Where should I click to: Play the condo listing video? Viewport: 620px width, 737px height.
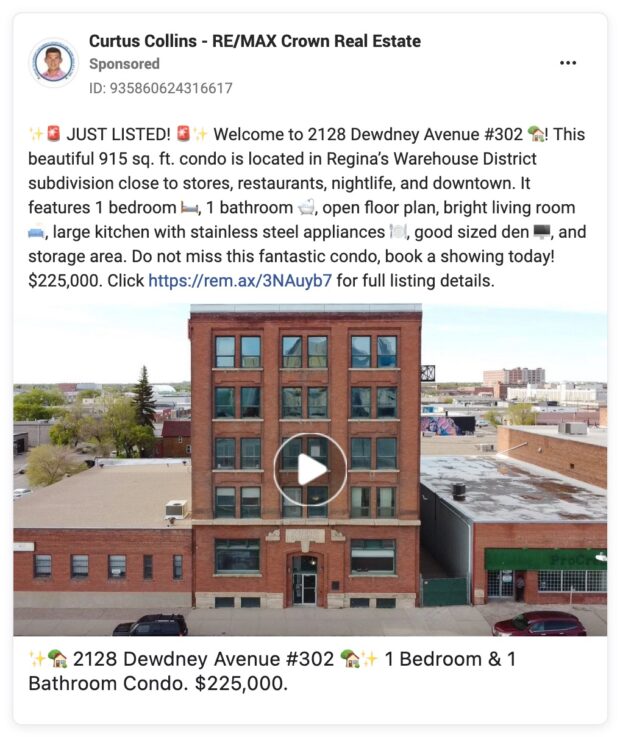pyautogui.click(x=310, y=469)
